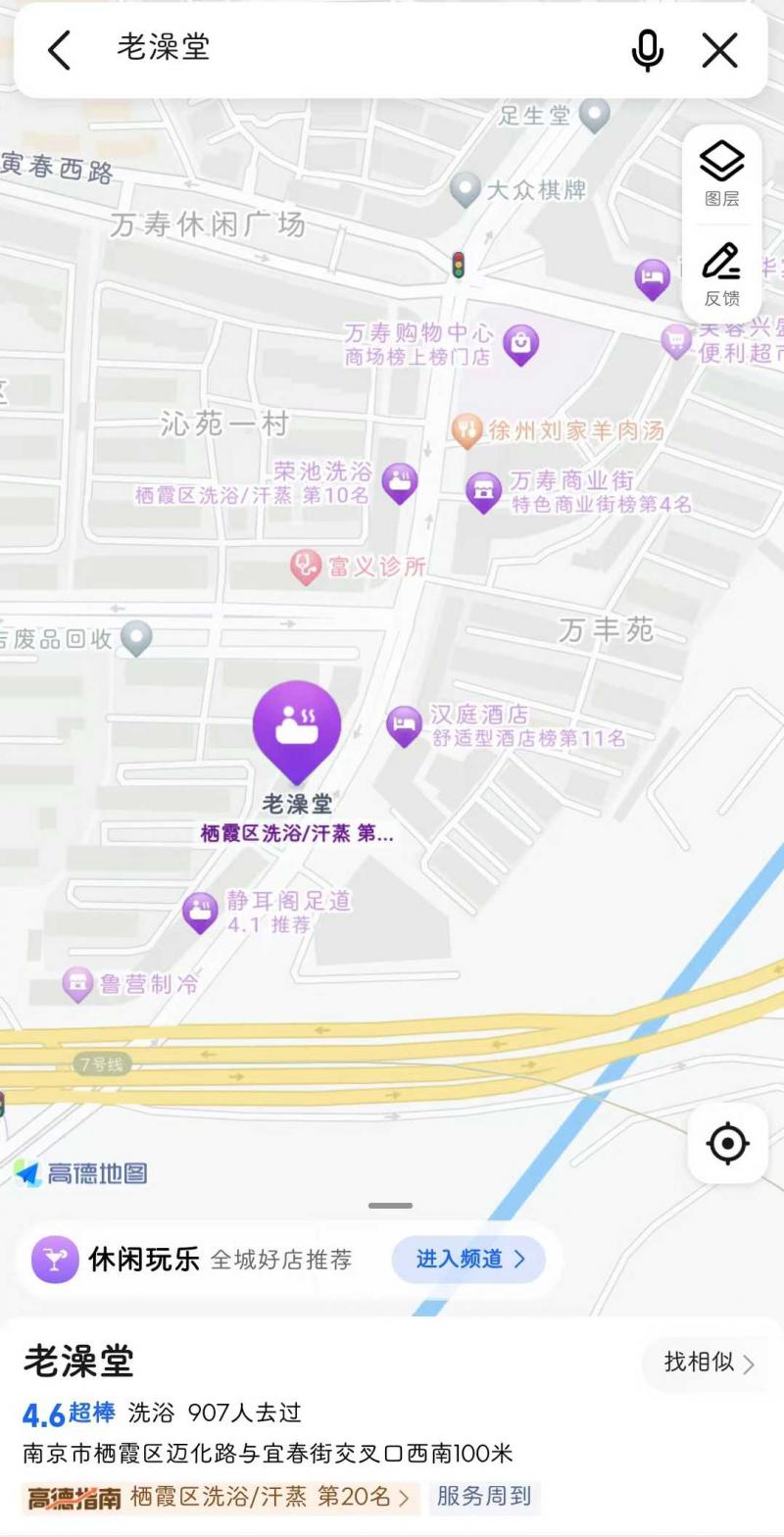Viewport: 784px width, 1537px height.
Task: Tap the traffic light icon on the map
Action: point(458,262)
